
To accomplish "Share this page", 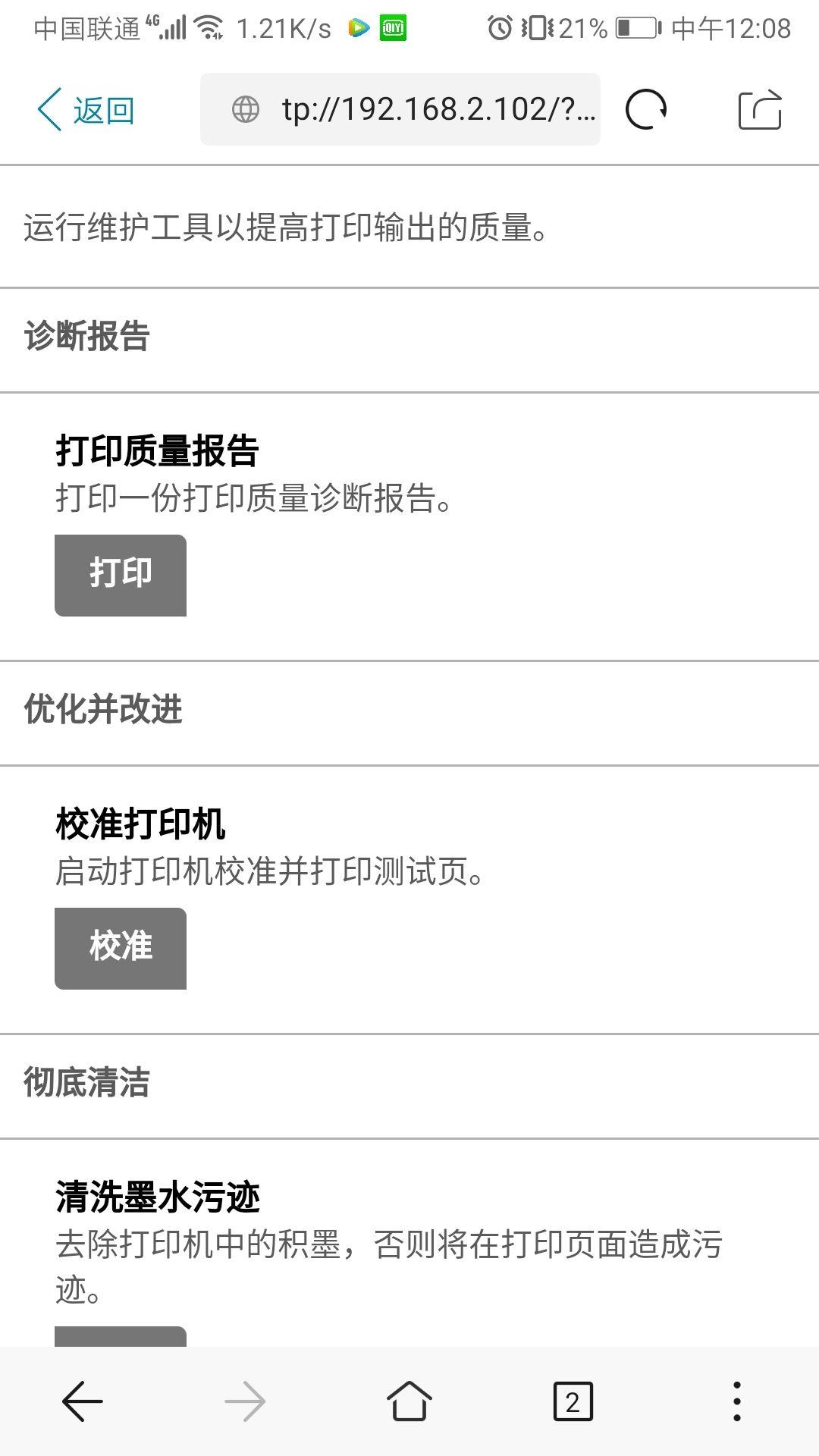I will [760, 110].
